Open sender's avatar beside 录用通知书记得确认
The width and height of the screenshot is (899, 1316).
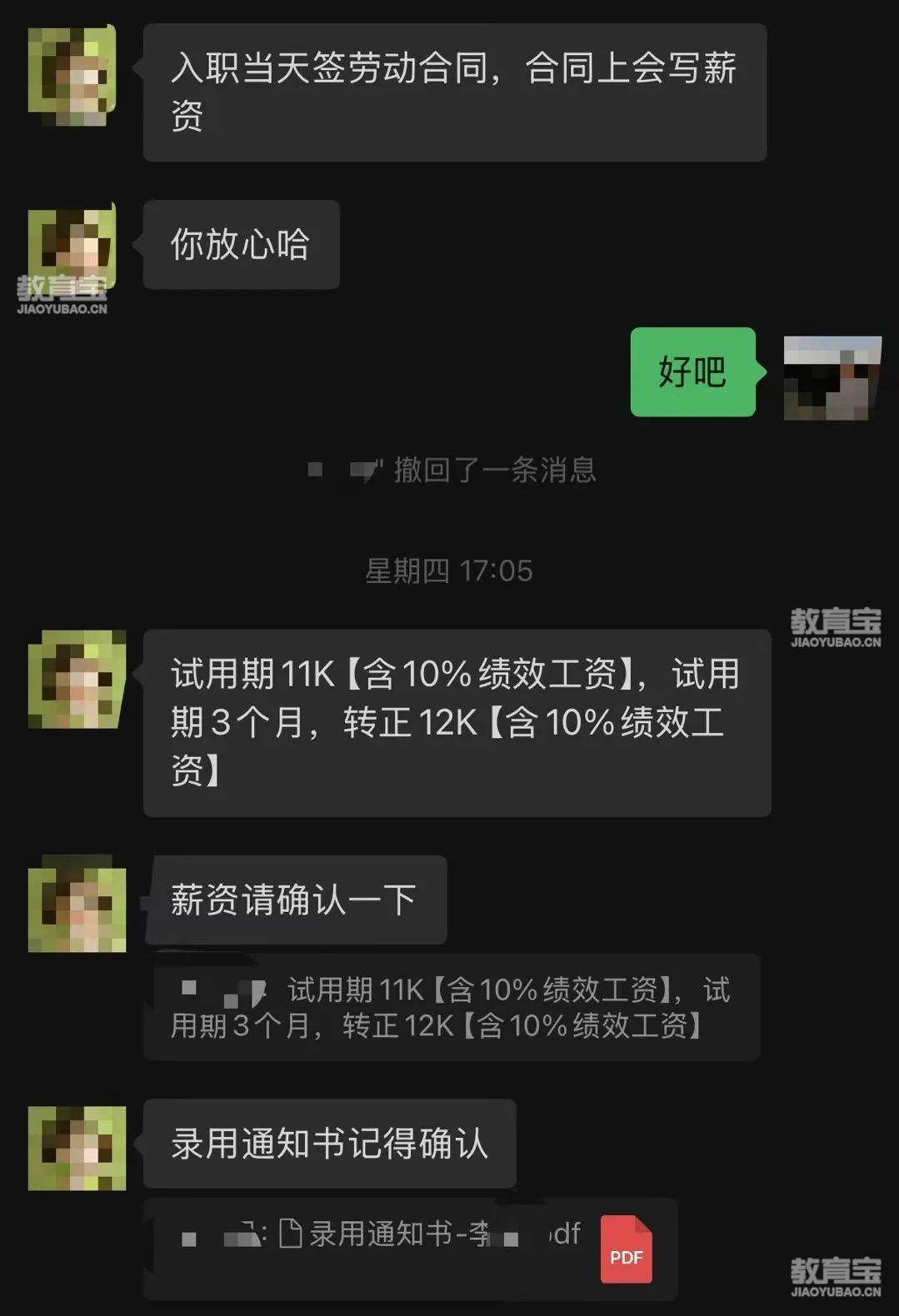pyautogui.click(x=77, y=1147)
